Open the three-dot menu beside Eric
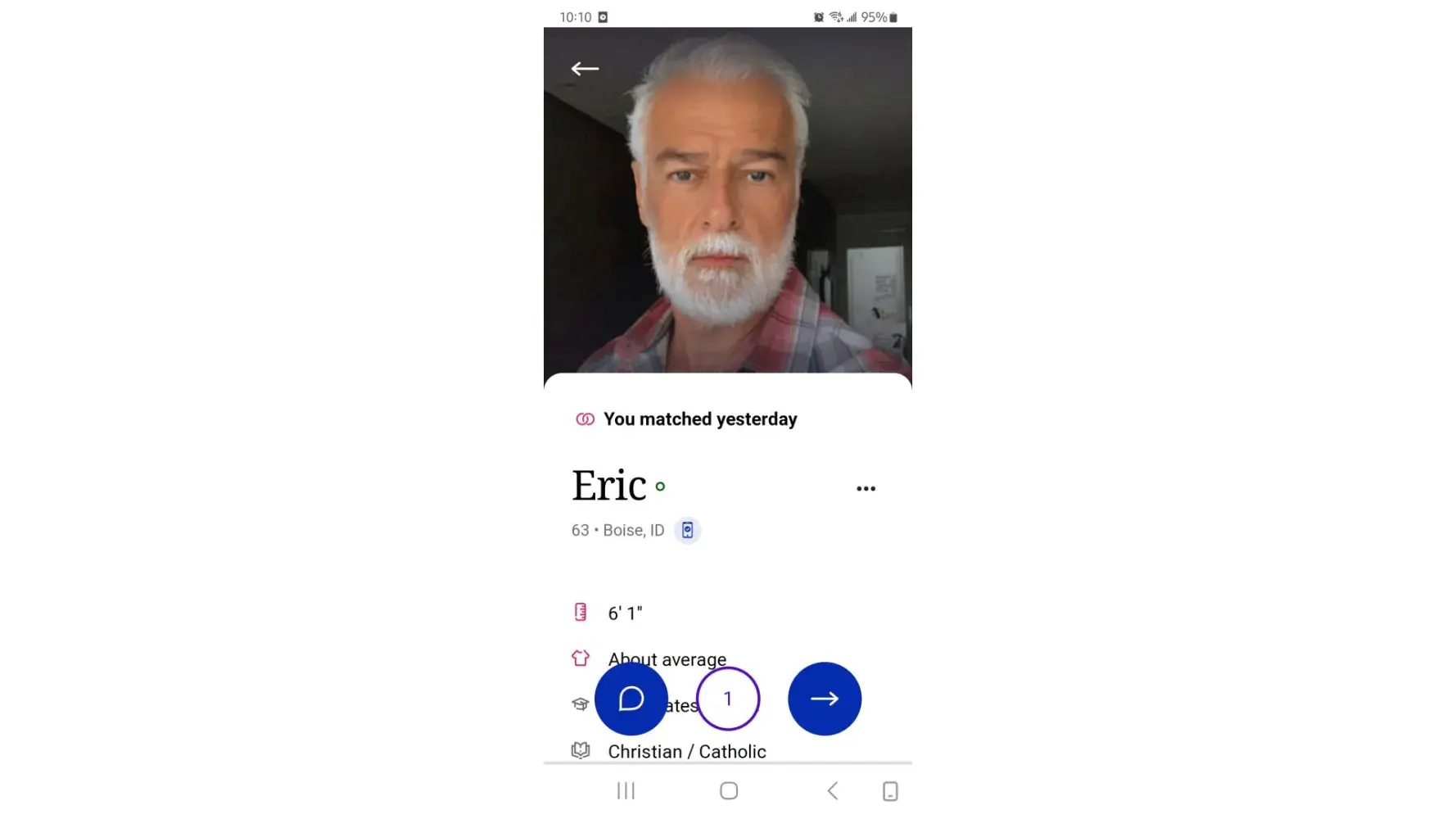 [866, 489]
